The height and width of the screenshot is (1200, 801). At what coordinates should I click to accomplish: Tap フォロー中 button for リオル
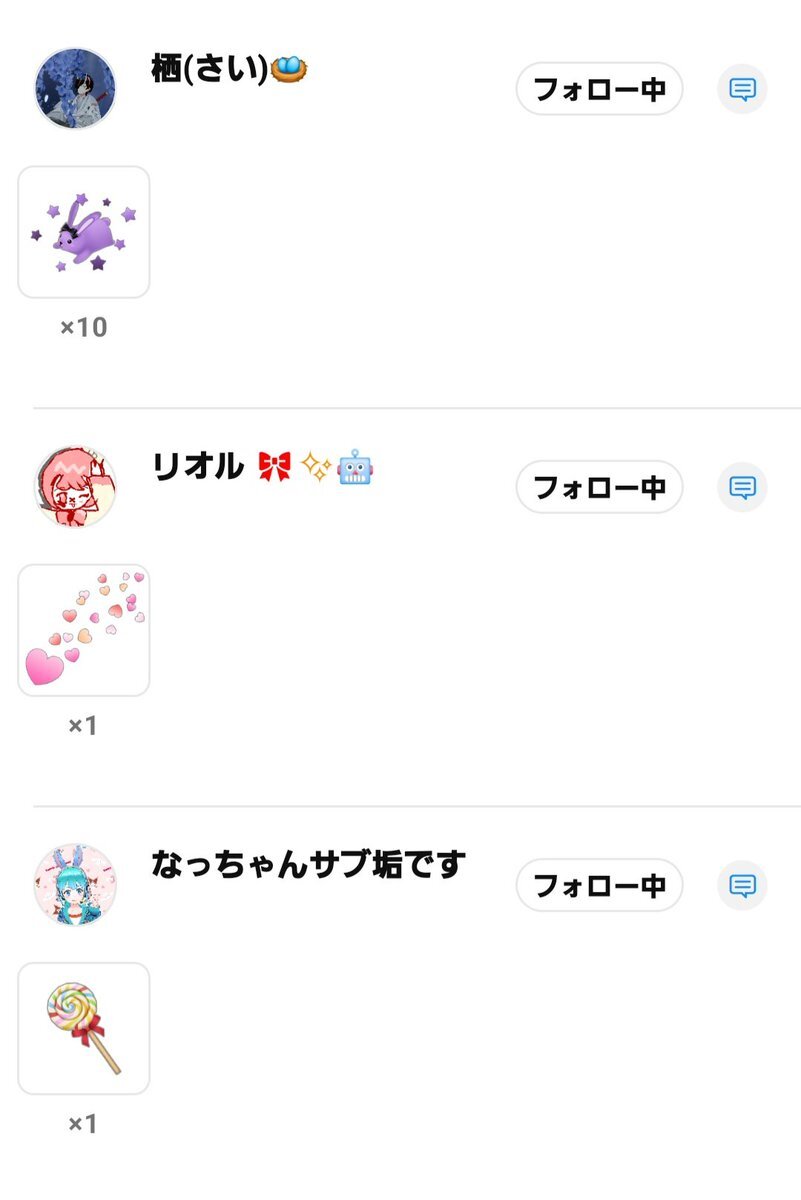click(x=599, y=487)
